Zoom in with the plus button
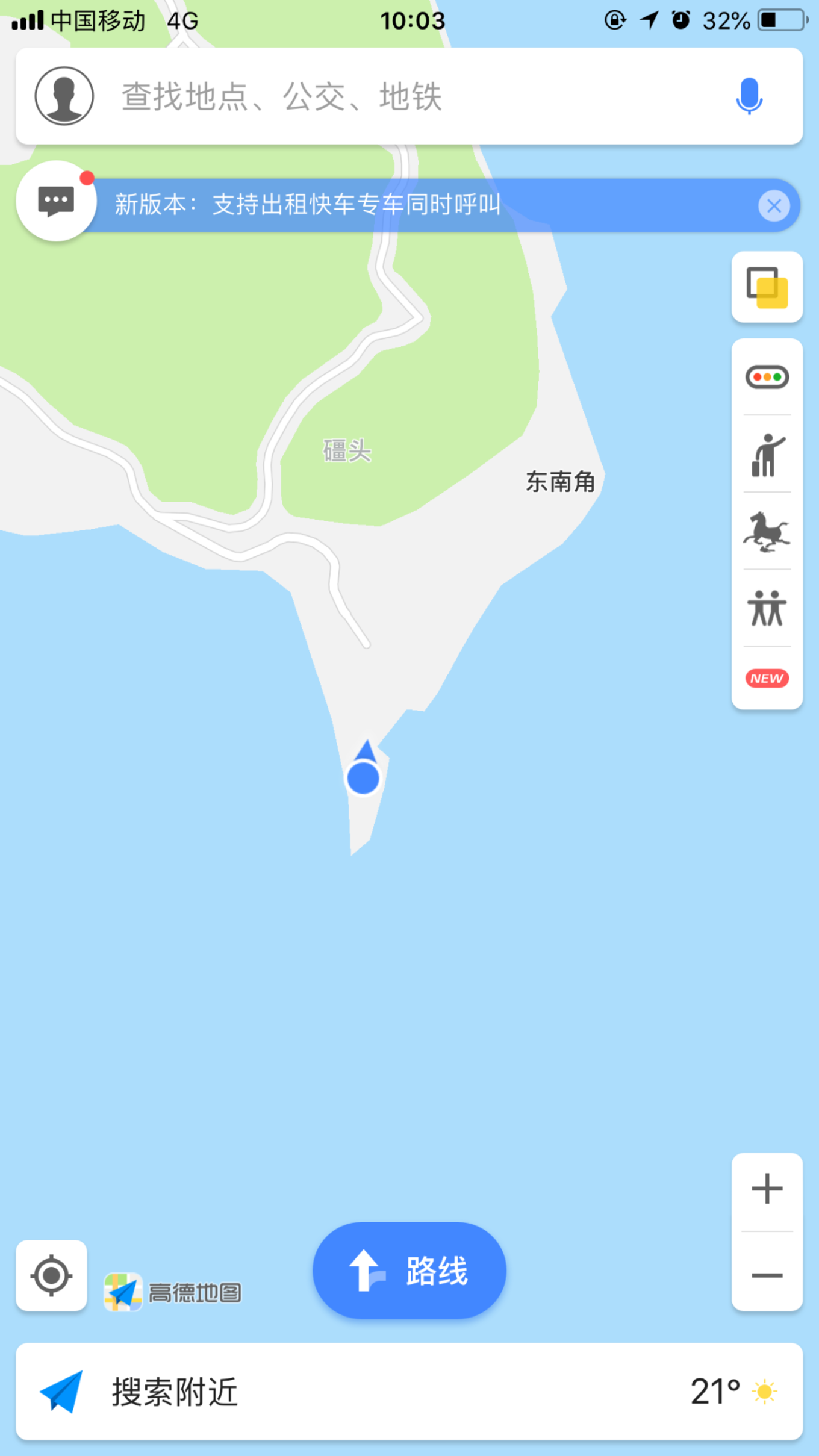Viewport: 819px width, 1456px height. (767, 1189)
